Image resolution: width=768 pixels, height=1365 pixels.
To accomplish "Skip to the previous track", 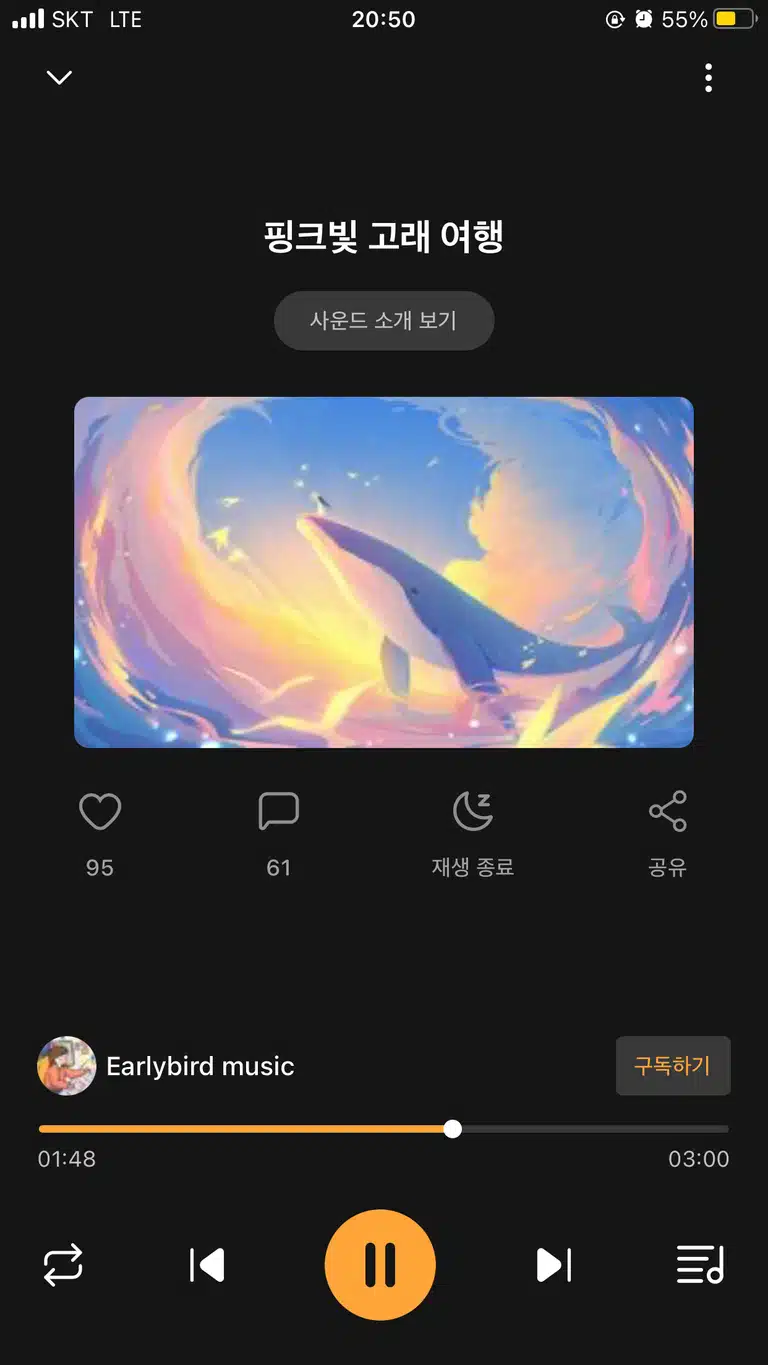I will 207,1265.
